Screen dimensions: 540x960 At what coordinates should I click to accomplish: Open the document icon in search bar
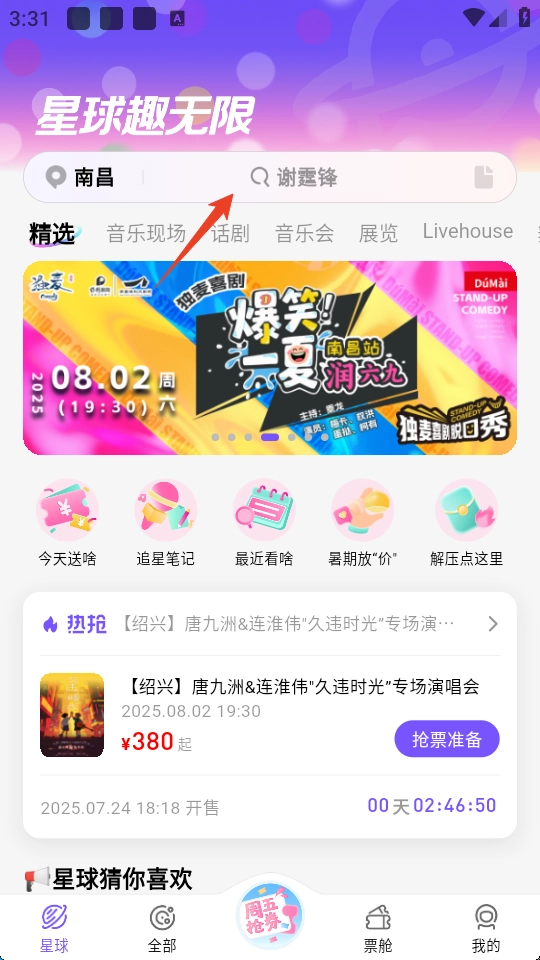[484, 178]
